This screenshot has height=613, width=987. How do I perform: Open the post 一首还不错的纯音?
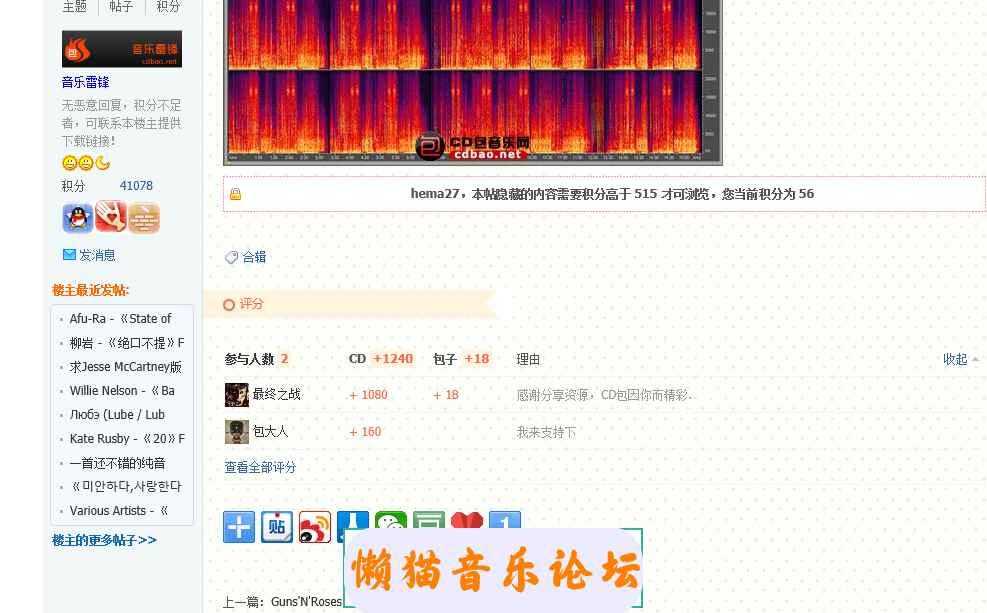pyautogui.click(x=117, y=463)
